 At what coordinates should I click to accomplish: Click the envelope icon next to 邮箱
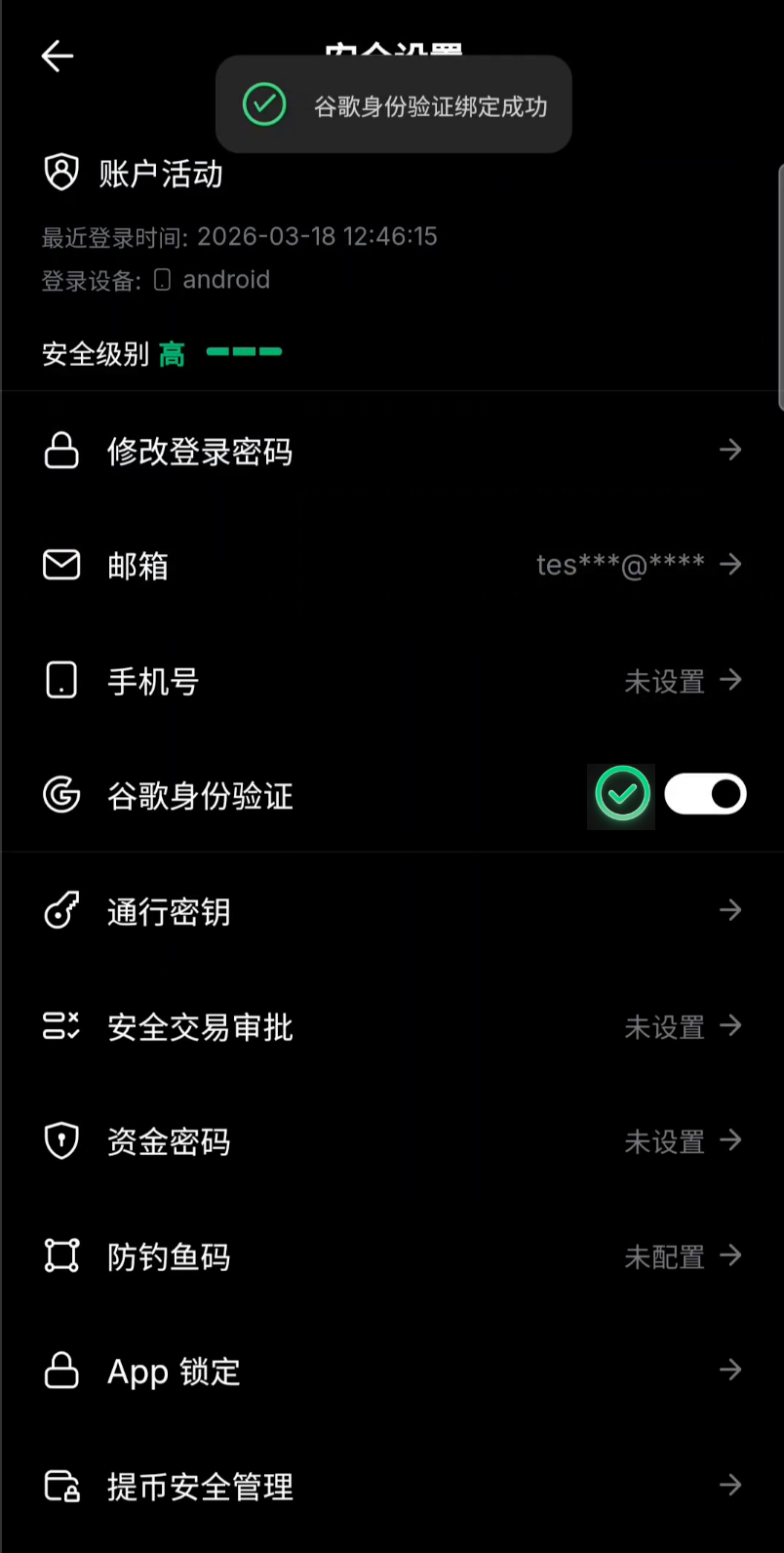tap(61, 565)
